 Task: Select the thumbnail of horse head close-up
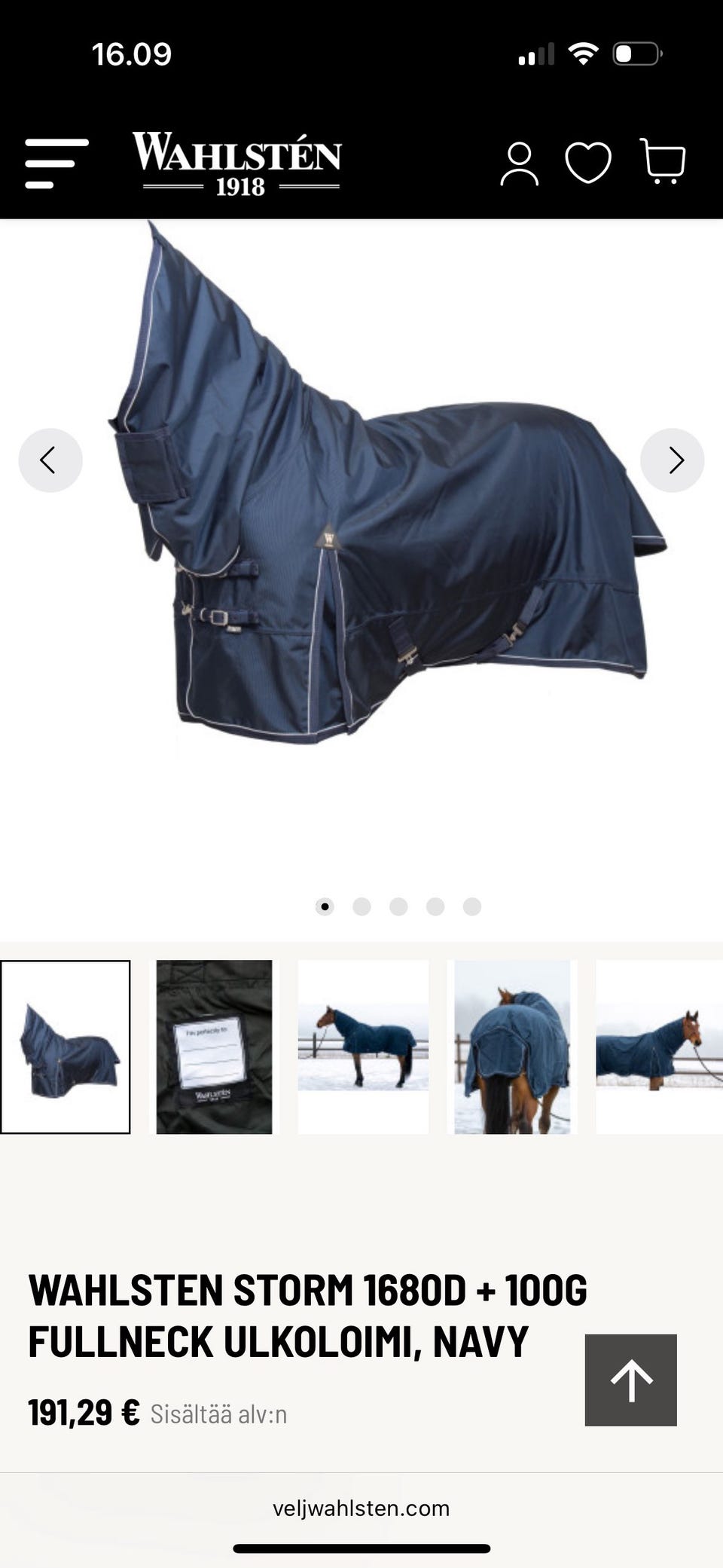[x=659, y=1047]
